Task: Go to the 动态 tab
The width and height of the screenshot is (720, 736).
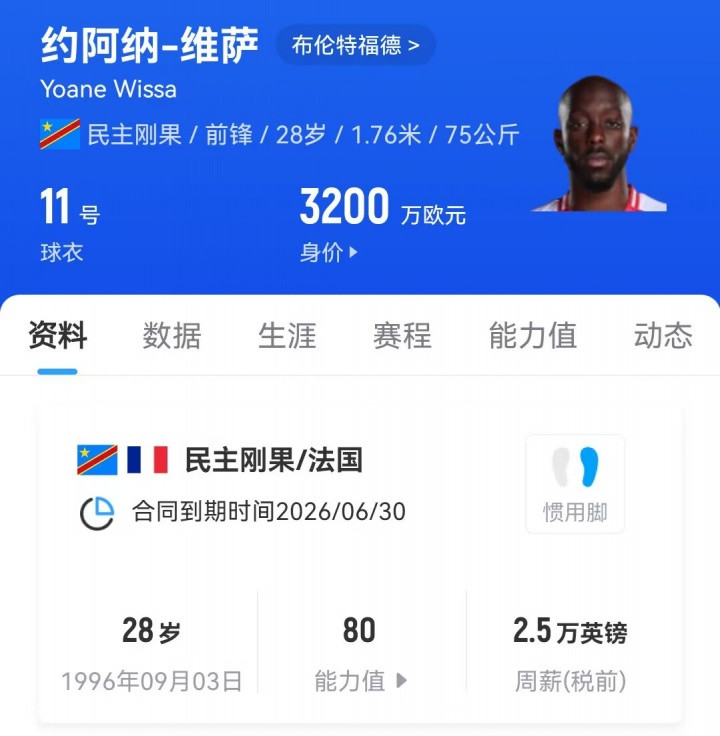Action: pos(662,336)
